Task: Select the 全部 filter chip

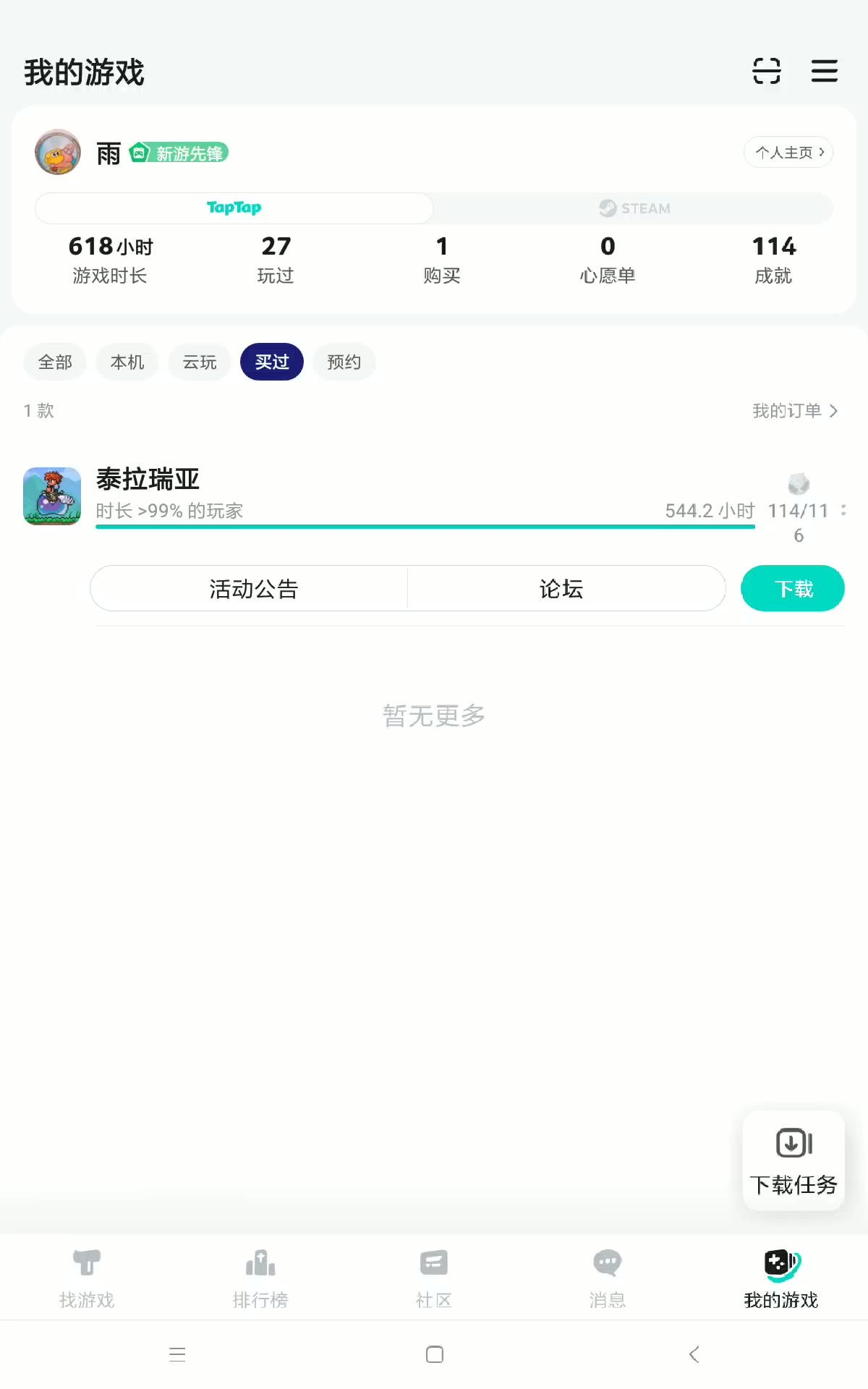Action: click(x=55, y=362)
